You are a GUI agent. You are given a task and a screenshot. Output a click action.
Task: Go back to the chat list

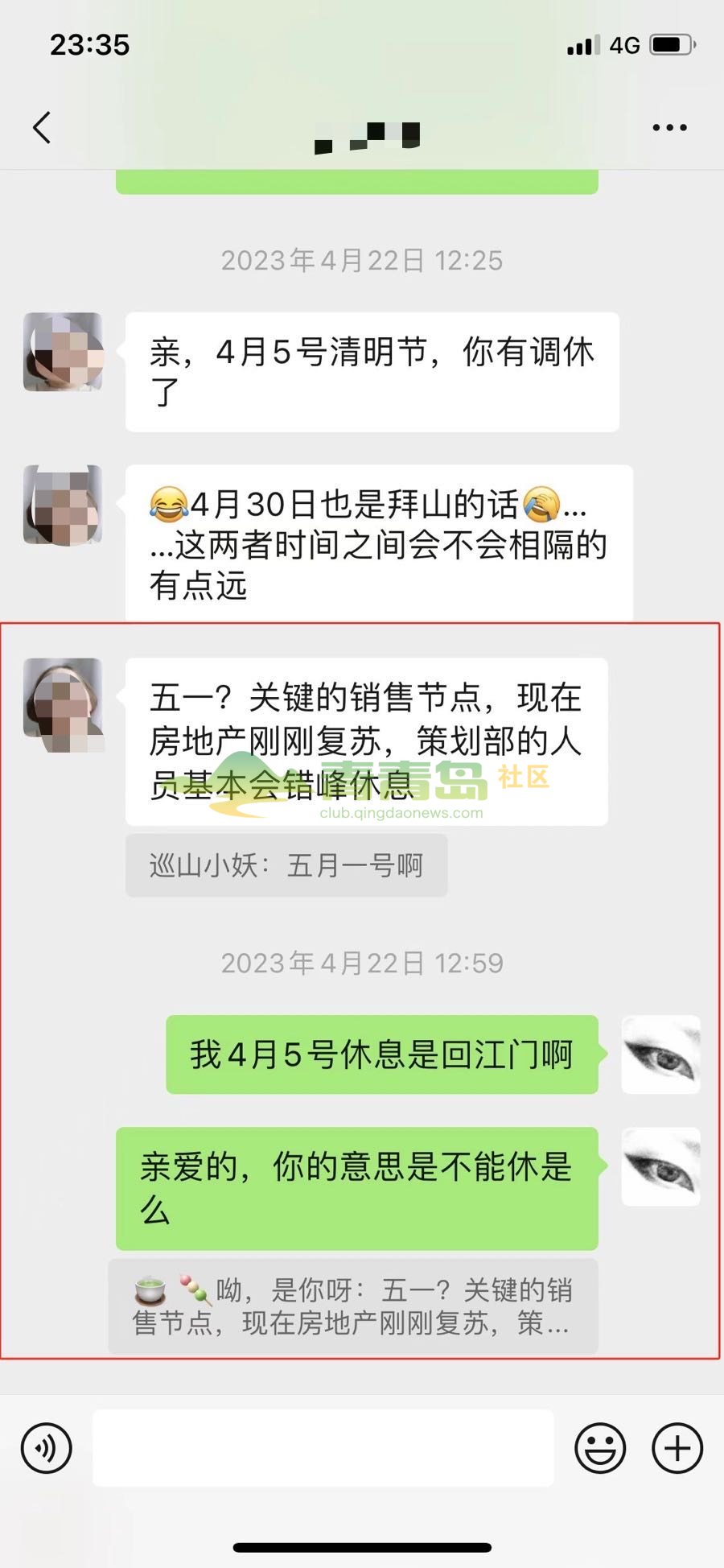click(x=42, y=127)
